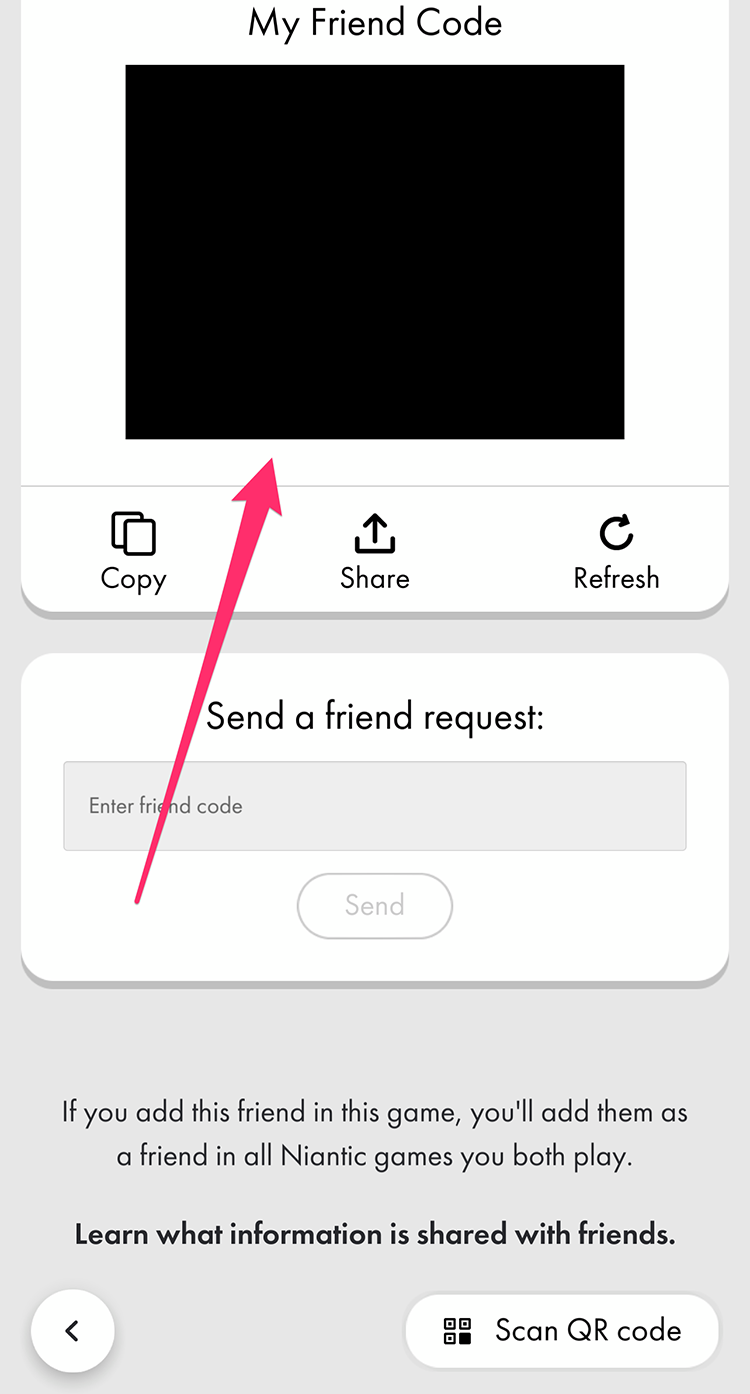
Task: Share my friend code
Action: 375,552
